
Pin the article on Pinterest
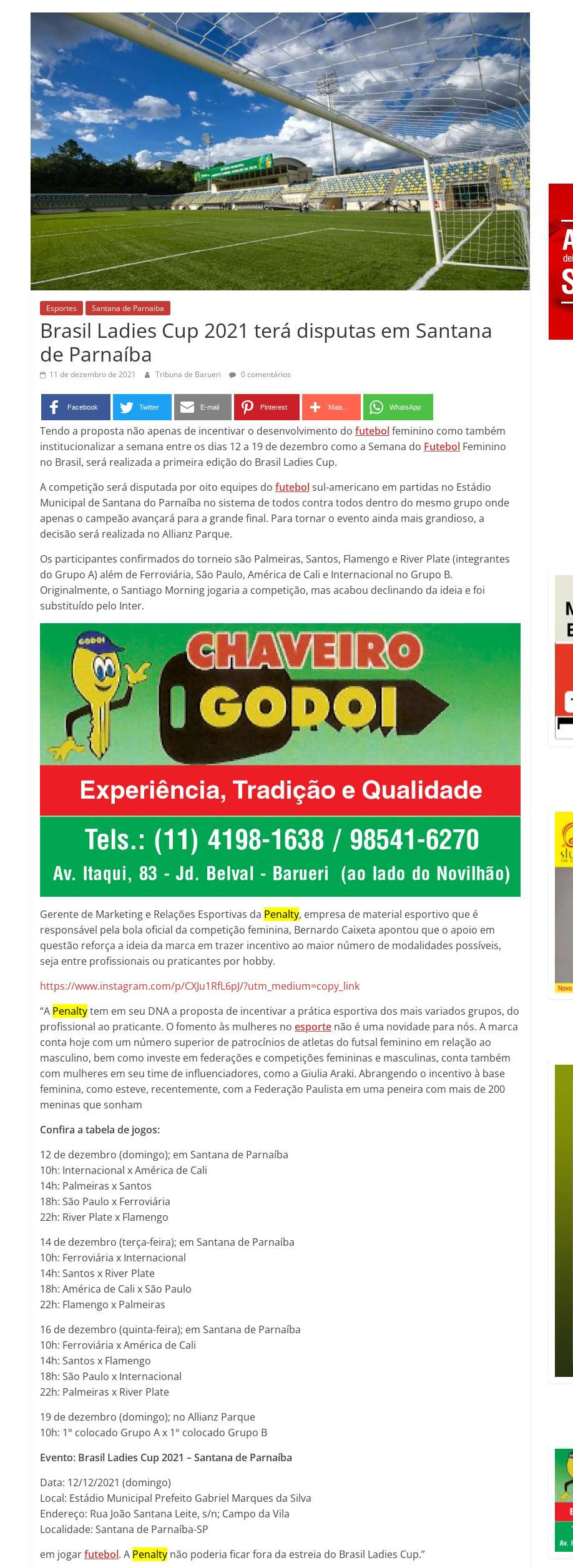pyautogui.click(x=267, y=407)
